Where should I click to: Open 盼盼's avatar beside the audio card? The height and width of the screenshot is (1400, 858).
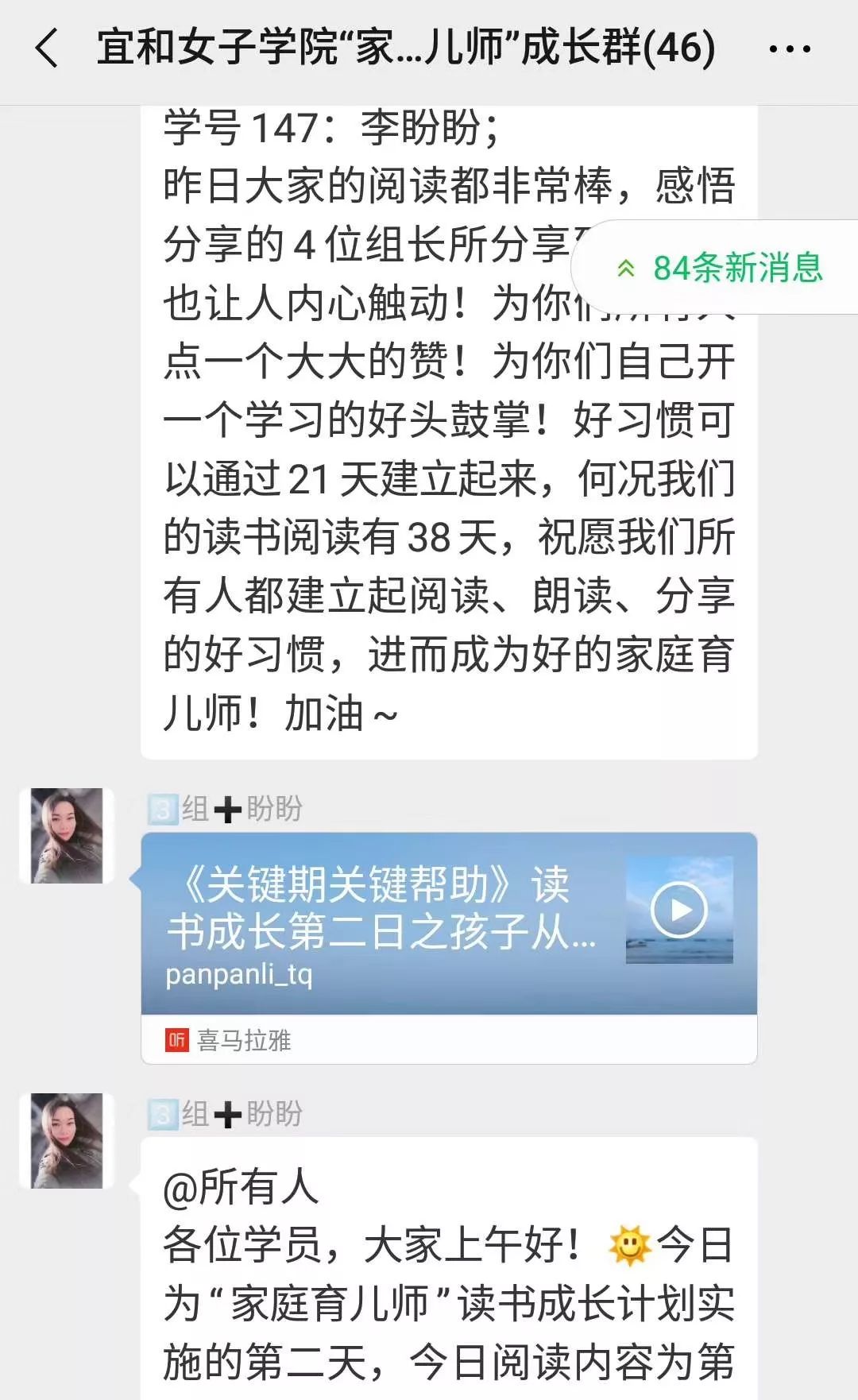pyautogui.click(x=67, y=836)
